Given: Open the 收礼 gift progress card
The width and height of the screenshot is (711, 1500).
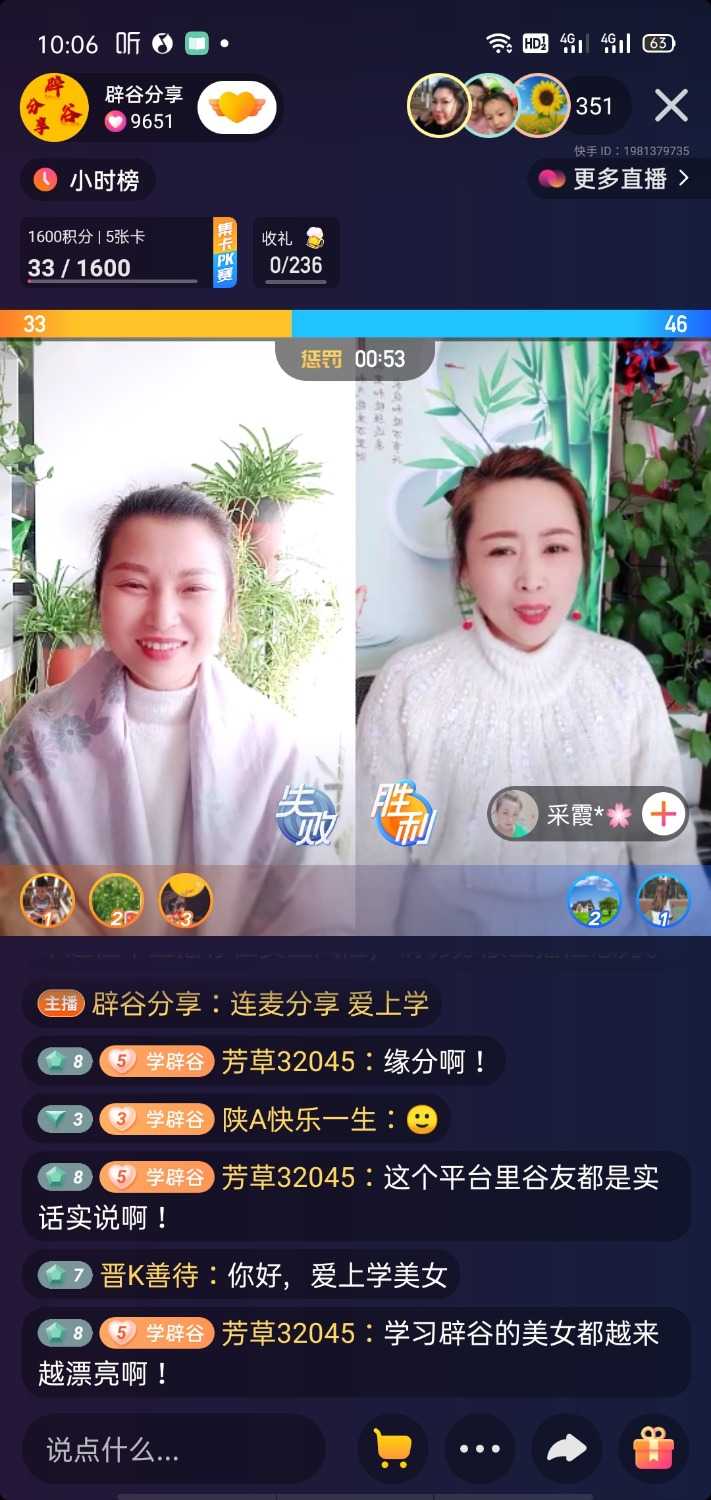Looking at the screenshot, I should [x=295, y=253].
